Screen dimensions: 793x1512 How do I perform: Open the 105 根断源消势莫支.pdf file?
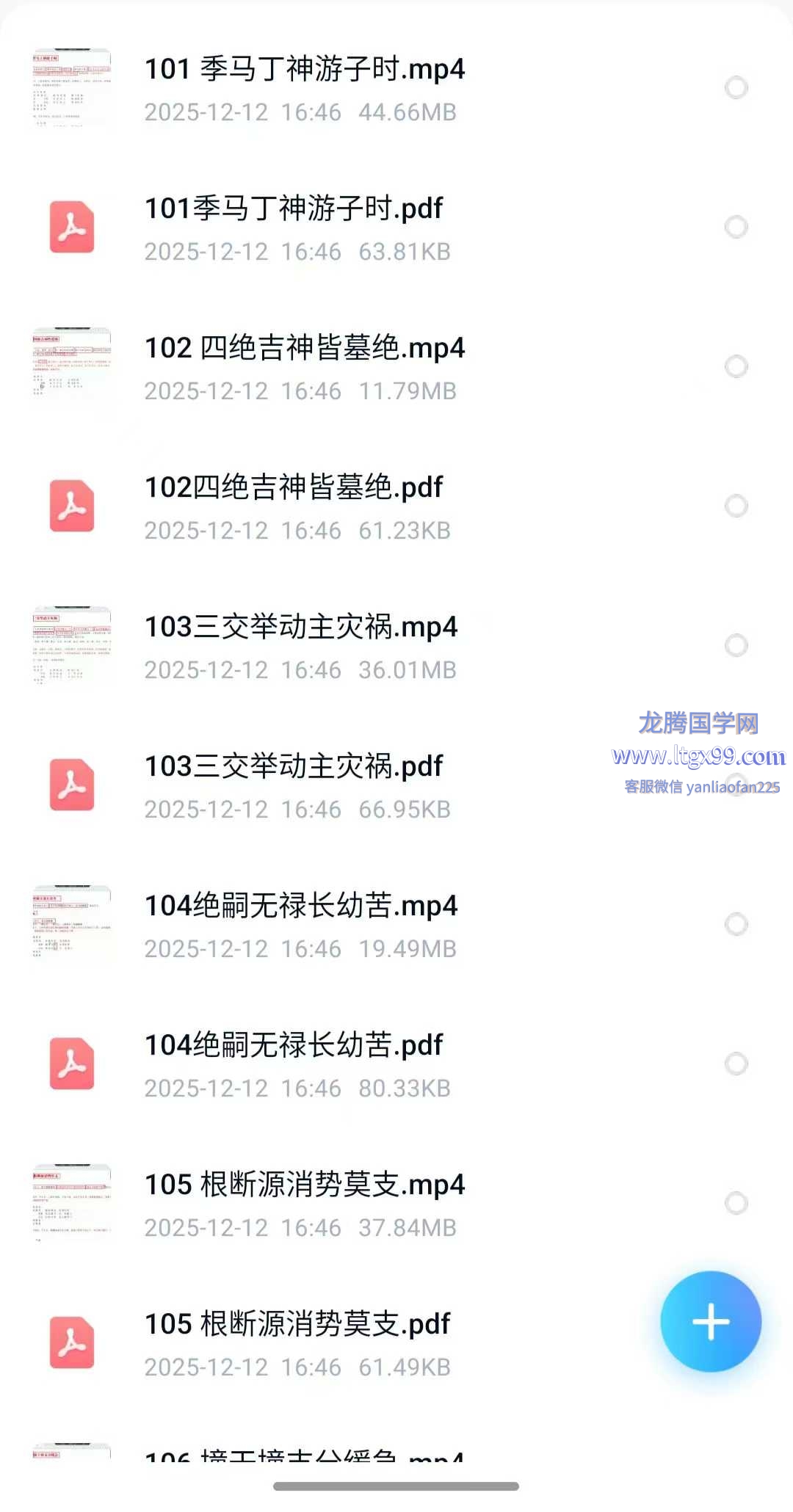click(297, 1325)
